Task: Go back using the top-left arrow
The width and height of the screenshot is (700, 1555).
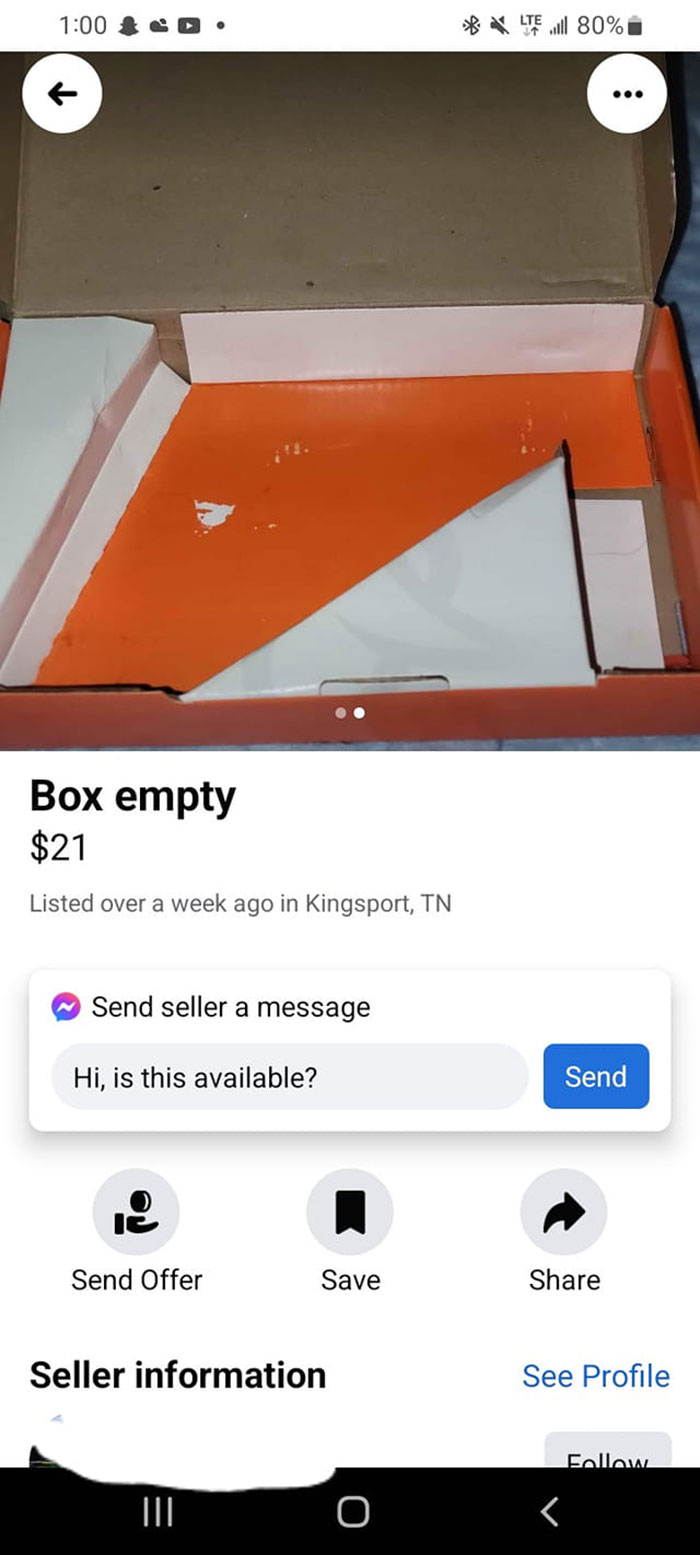Action: pos(62,93)
